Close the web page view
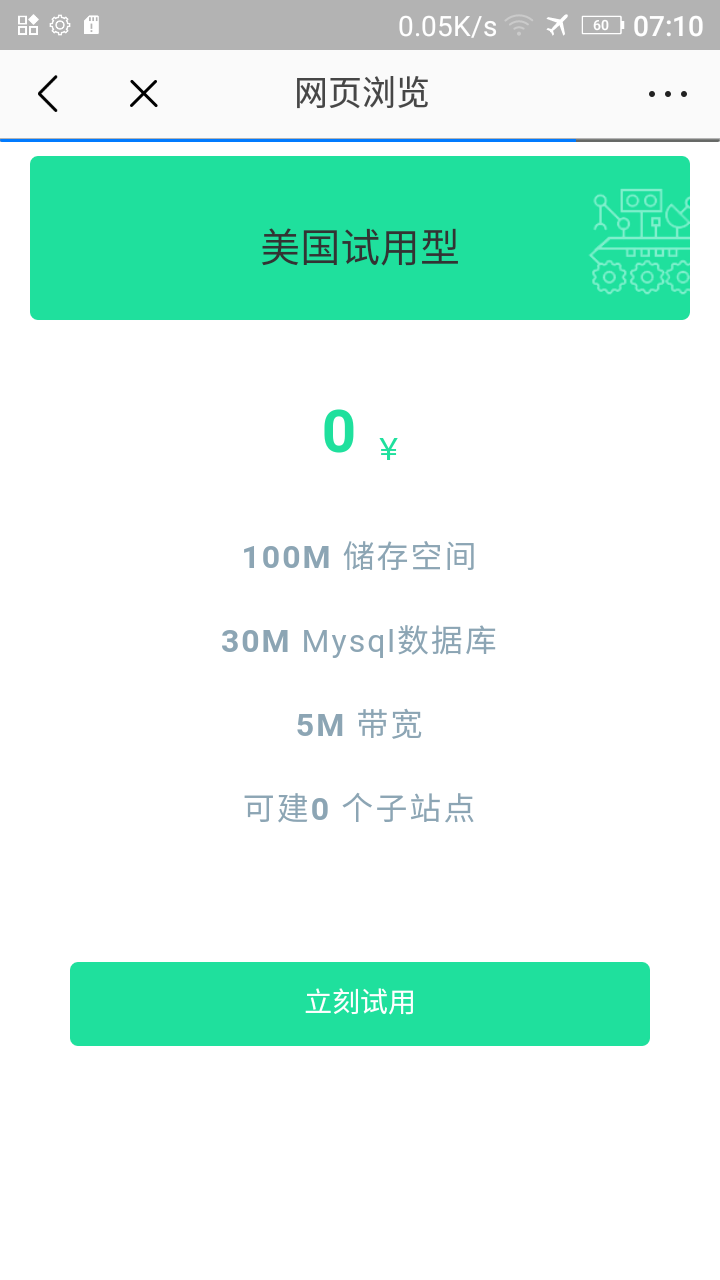Image resolution: width=720 pixels, height=1280 pixels. pos(144,94)
